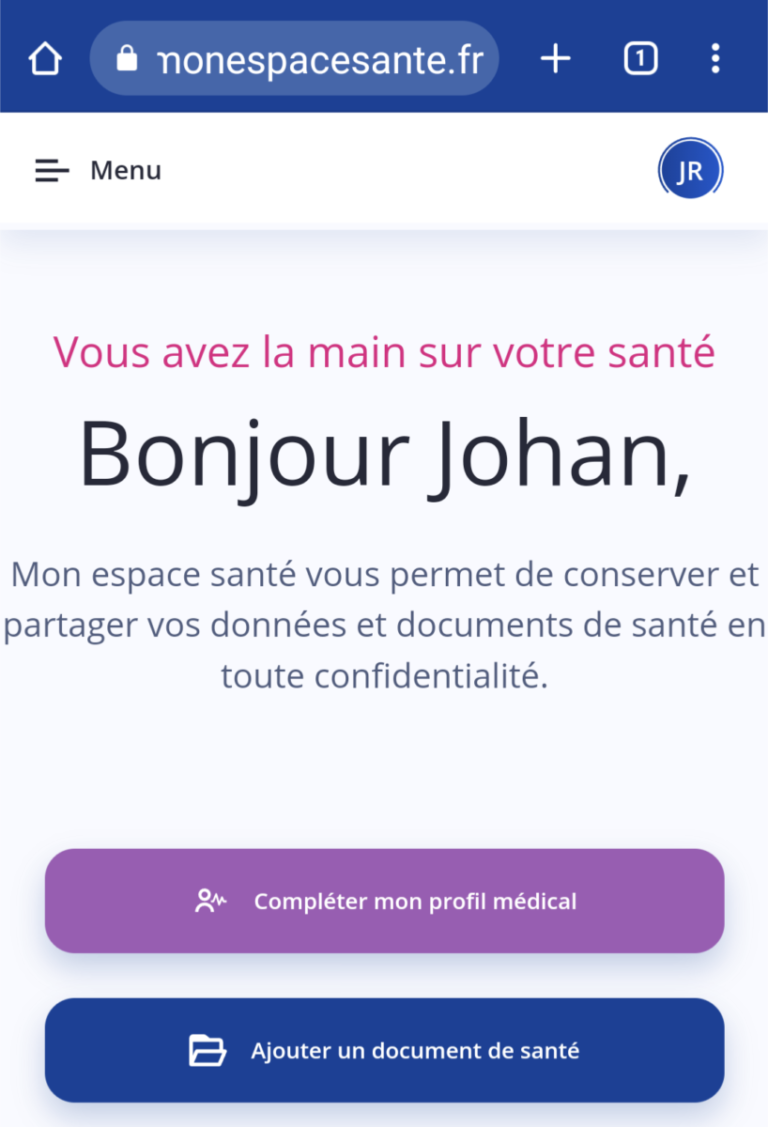The height and width of the screenshot is (1127, 768).
Task: Show the open tabs switcher
Action: pos(640,60)
